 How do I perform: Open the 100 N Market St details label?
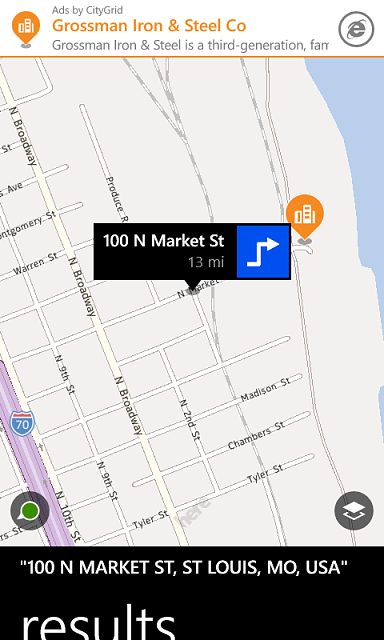[x=166, y=251]
